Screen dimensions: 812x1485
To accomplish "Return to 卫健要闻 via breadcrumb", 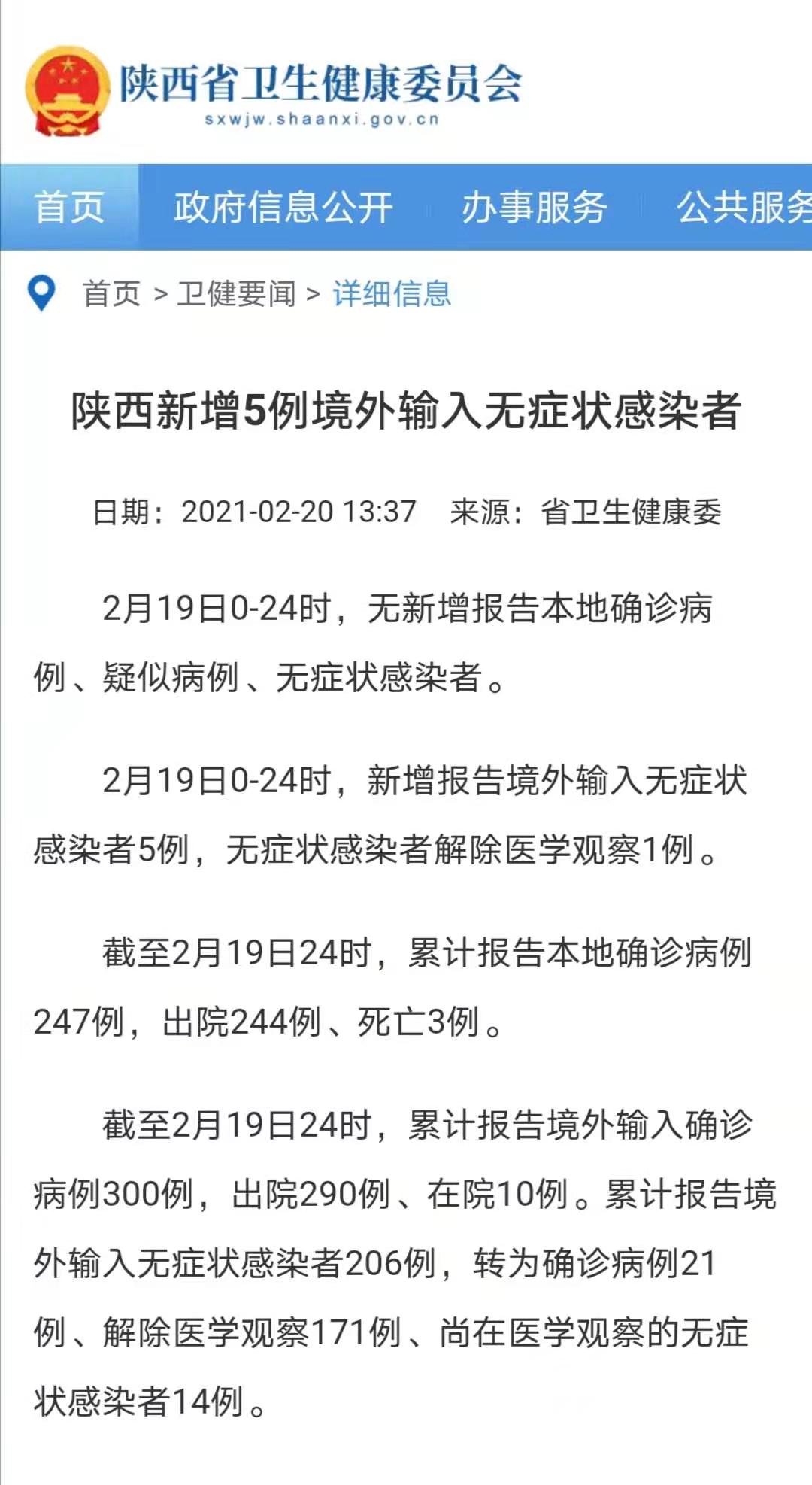I will [236, 293].
